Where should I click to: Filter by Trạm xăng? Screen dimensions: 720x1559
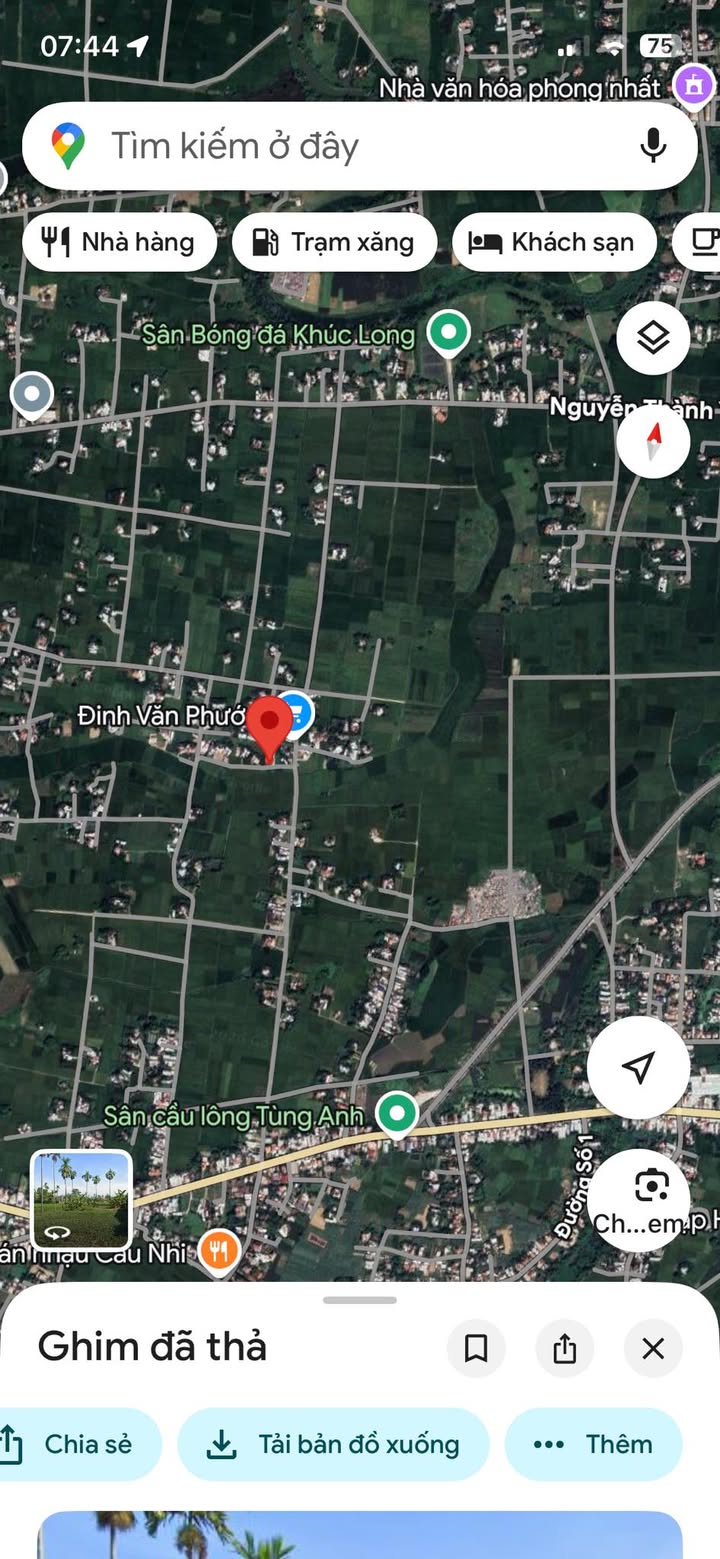[x=334, y=242]
